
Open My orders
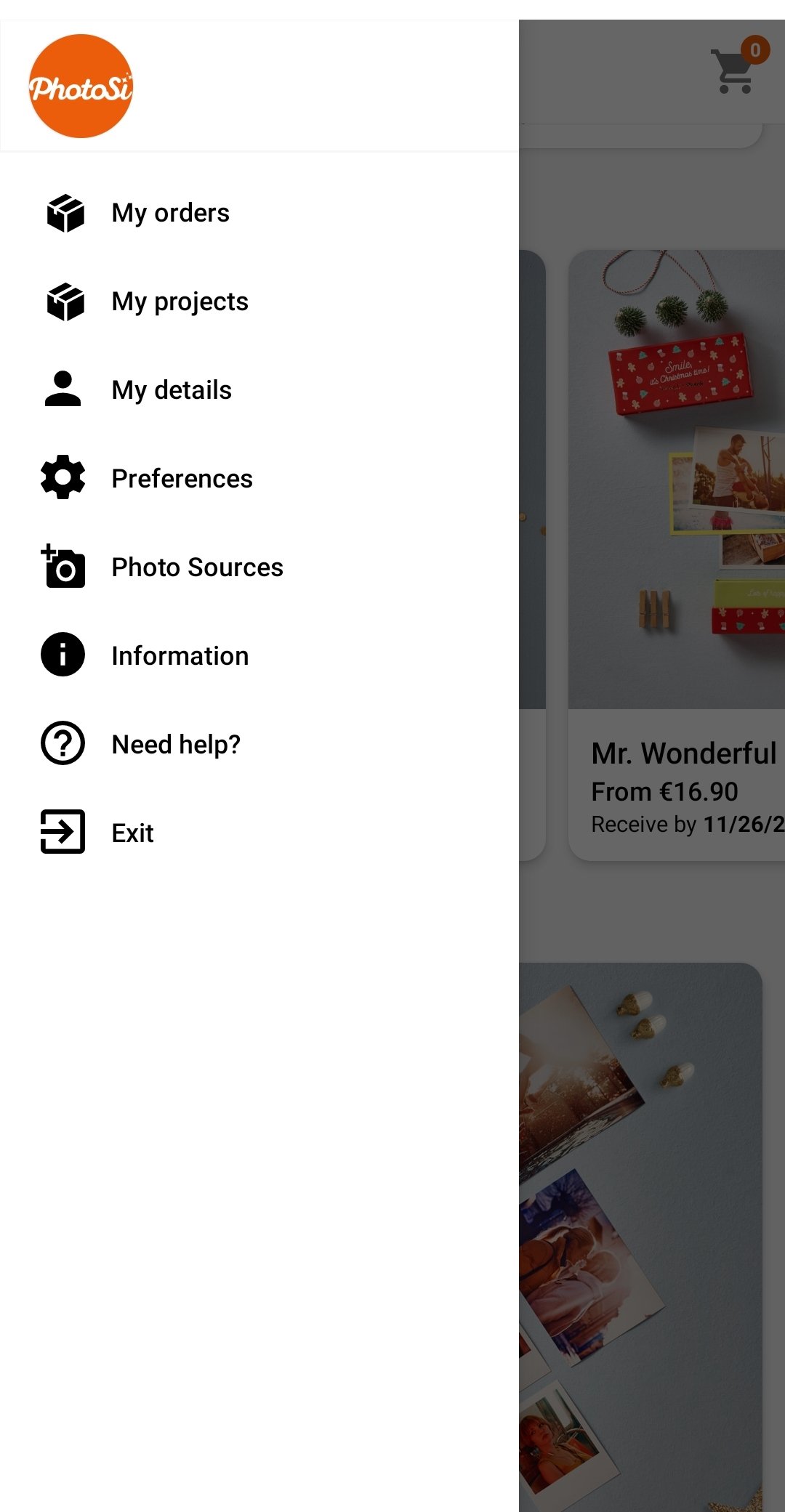[170, 213]
